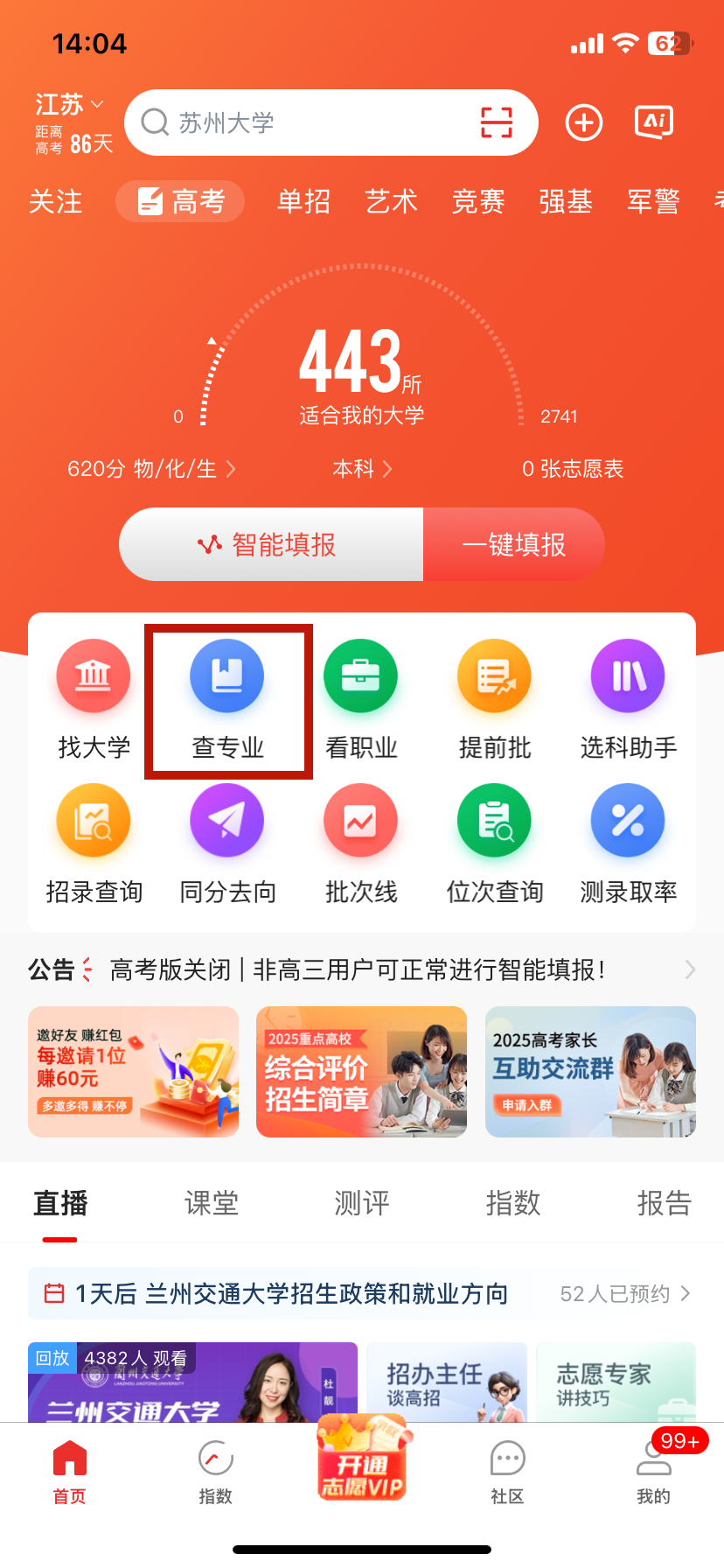Screen dimensions: 724x1568
Task: Open the AI assistant icon
Action: (654, 122)
